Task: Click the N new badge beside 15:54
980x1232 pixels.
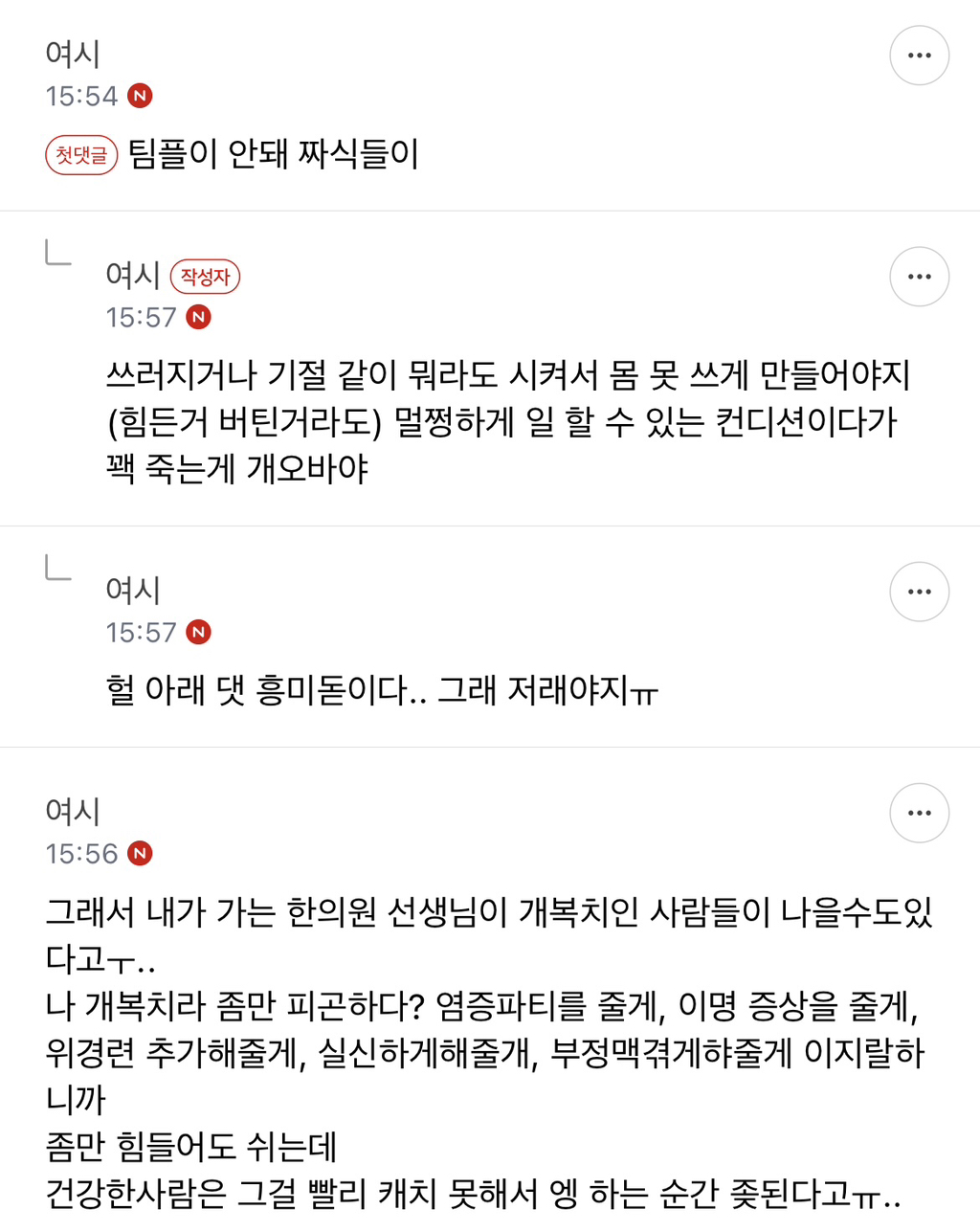Action: (x=140, y=96)
